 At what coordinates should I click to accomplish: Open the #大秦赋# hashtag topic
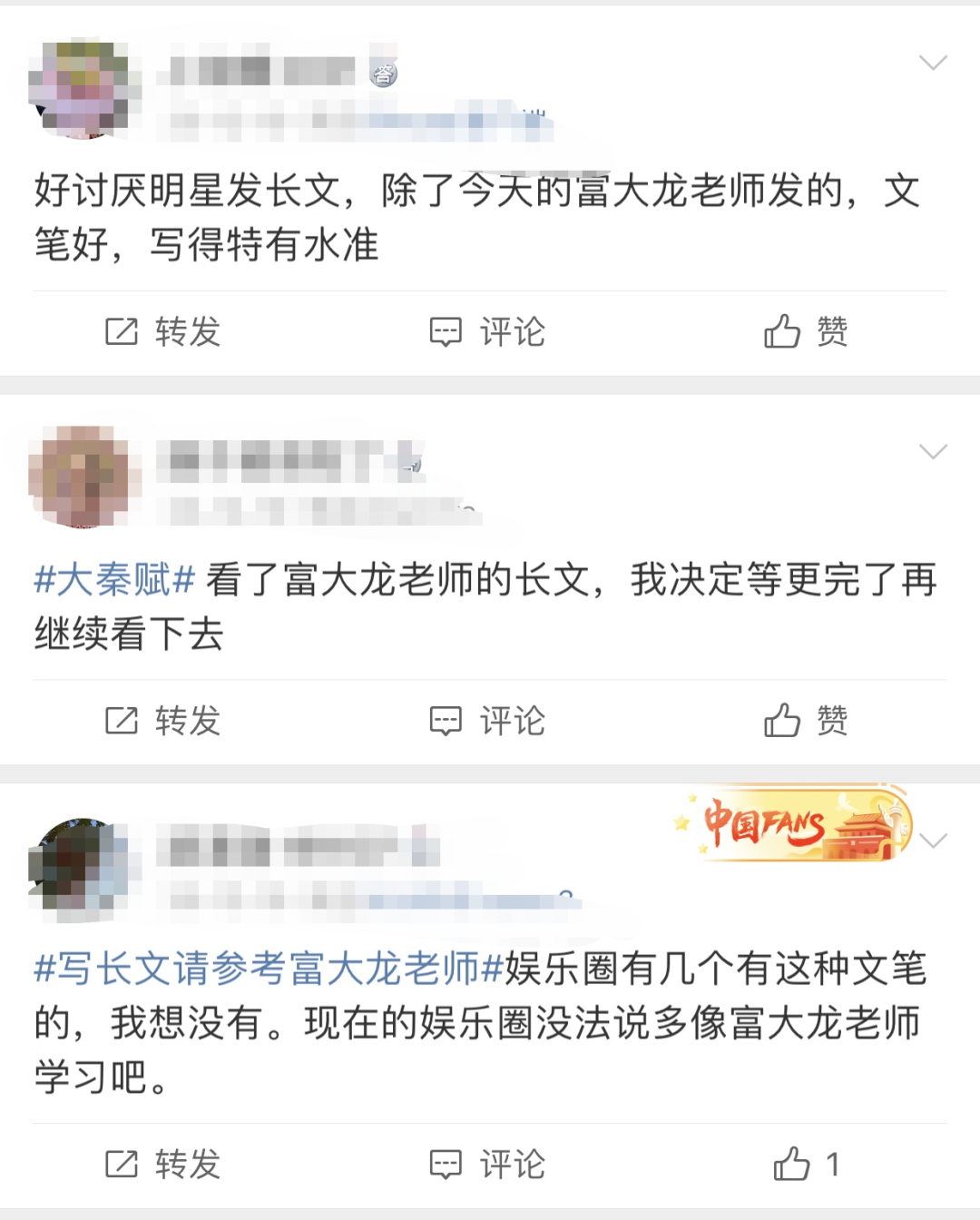(114, 579)
